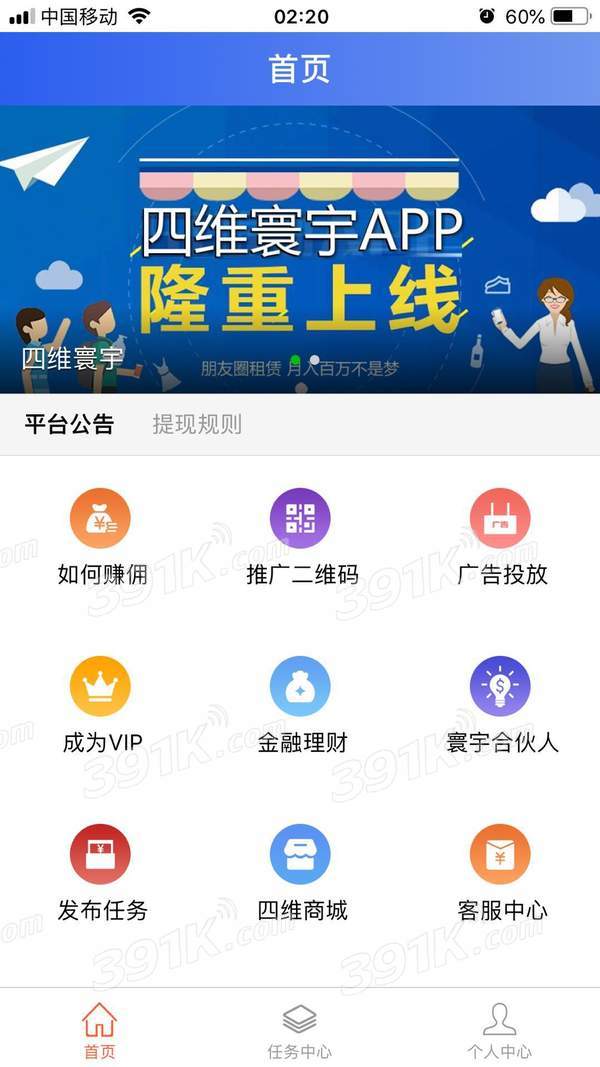Open 推广二维码 page
Image resolution: width=600 pixels, height=1067 pixels.
click(300, 518)
